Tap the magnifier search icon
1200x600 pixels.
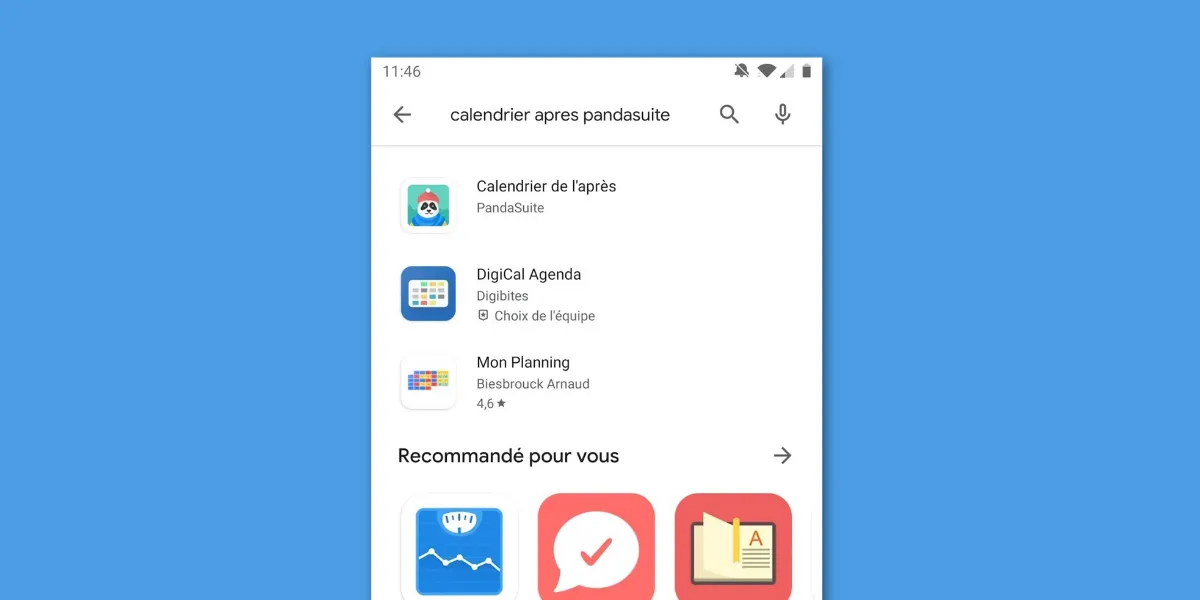729,115
